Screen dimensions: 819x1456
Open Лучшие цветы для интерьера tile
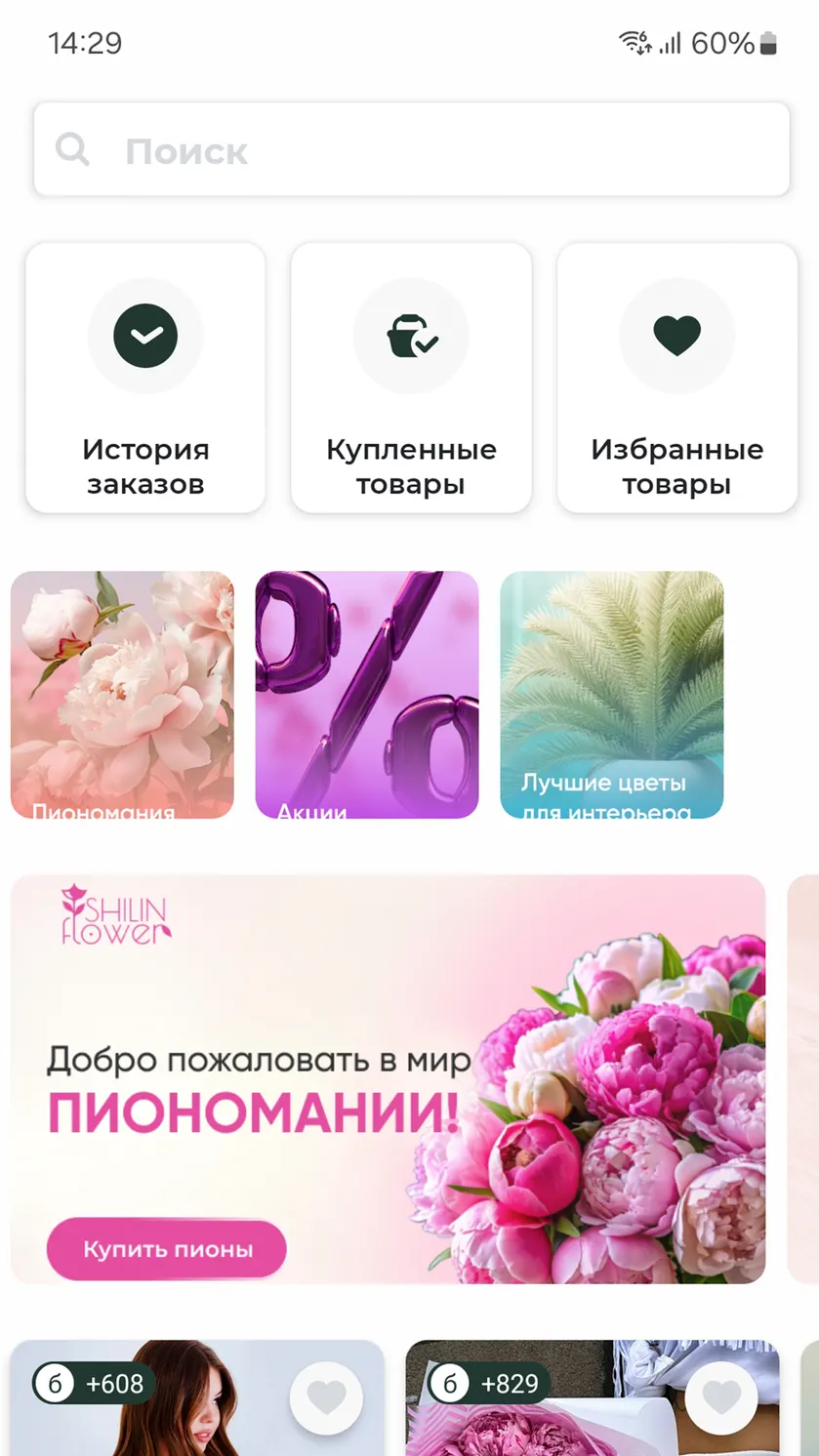[612, 695]
